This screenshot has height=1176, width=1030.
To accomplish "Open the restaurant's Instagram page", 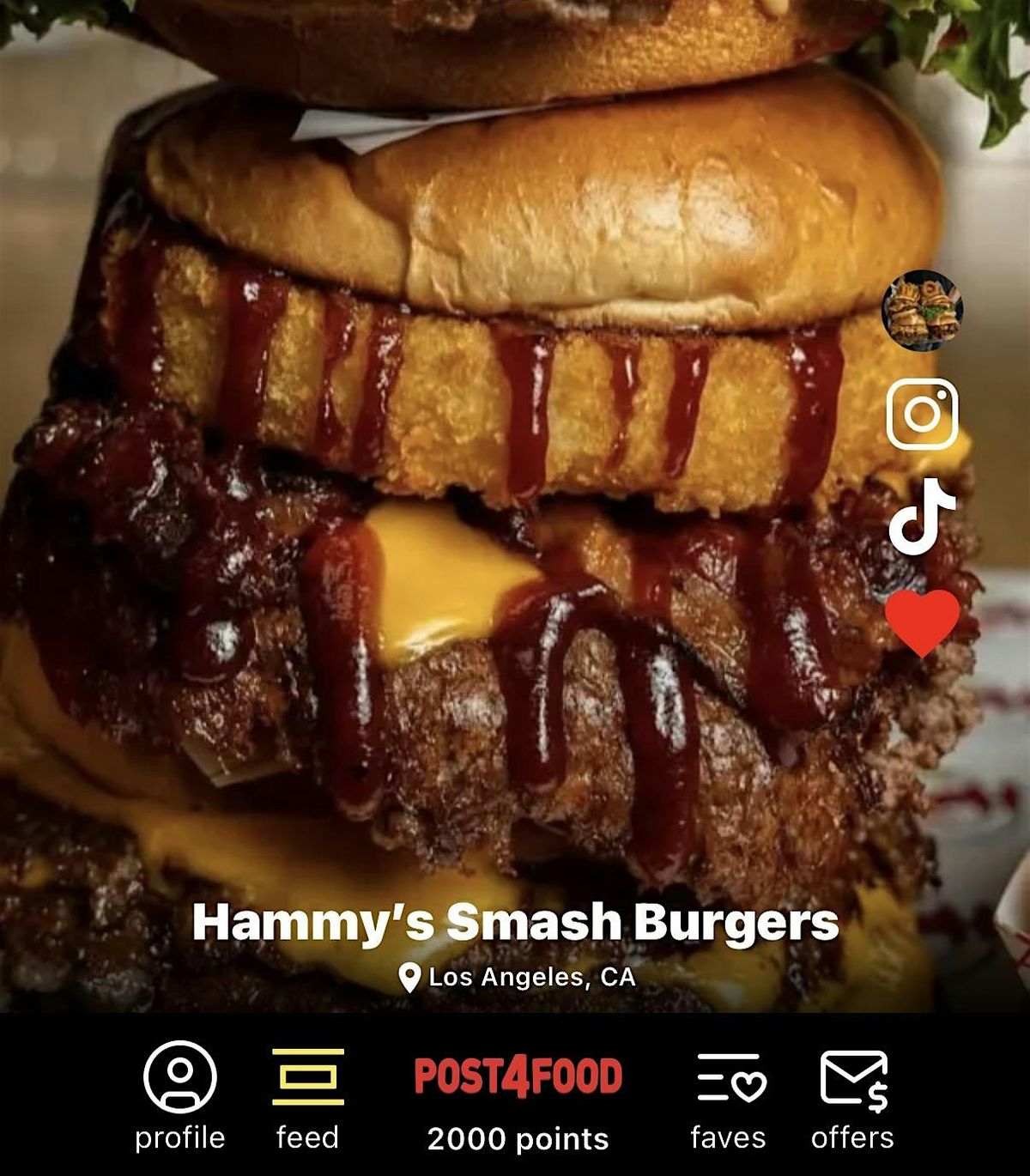I will (x=923, y=412).
